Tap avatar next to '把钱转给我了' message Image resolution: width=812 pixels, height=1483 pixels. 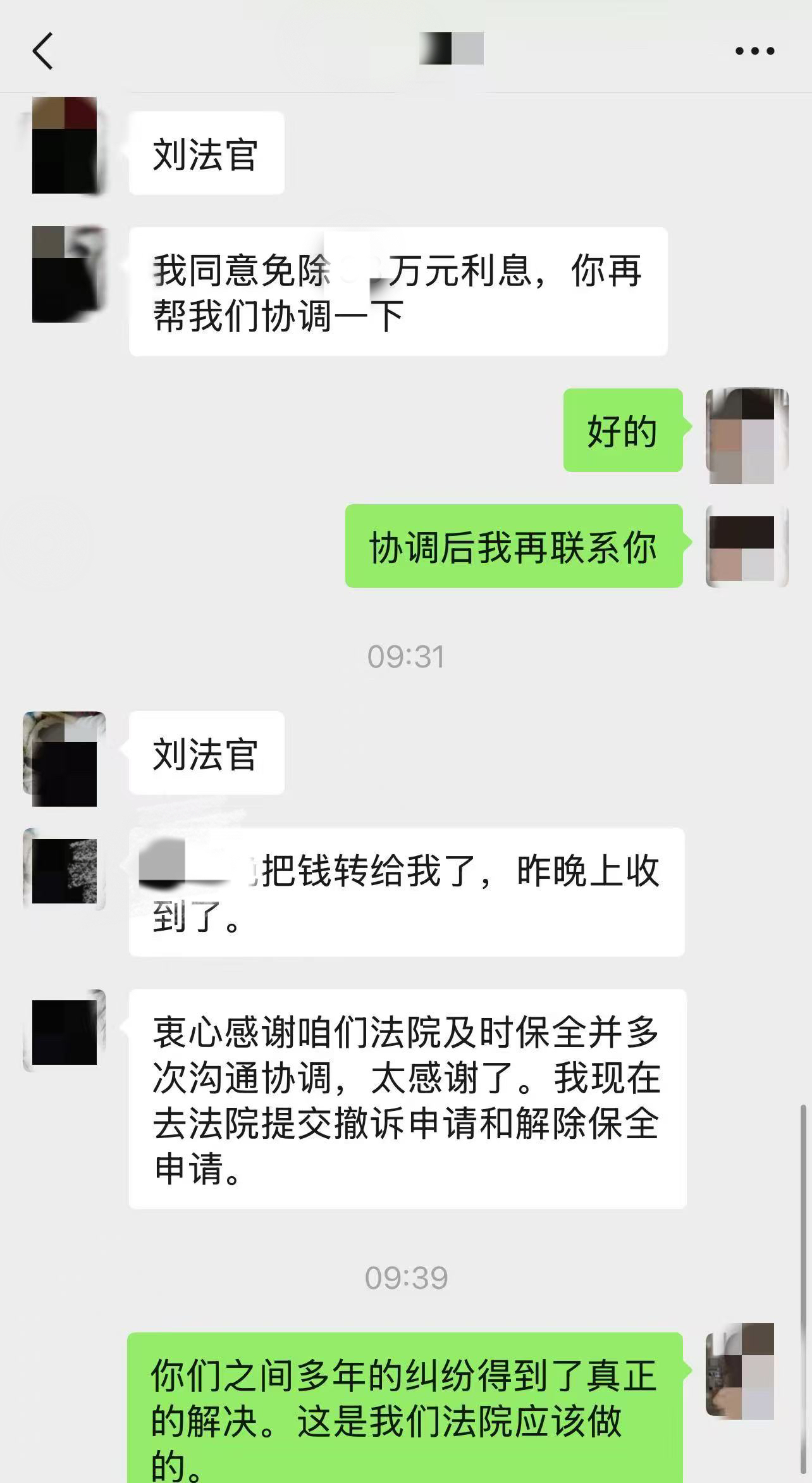64,869
